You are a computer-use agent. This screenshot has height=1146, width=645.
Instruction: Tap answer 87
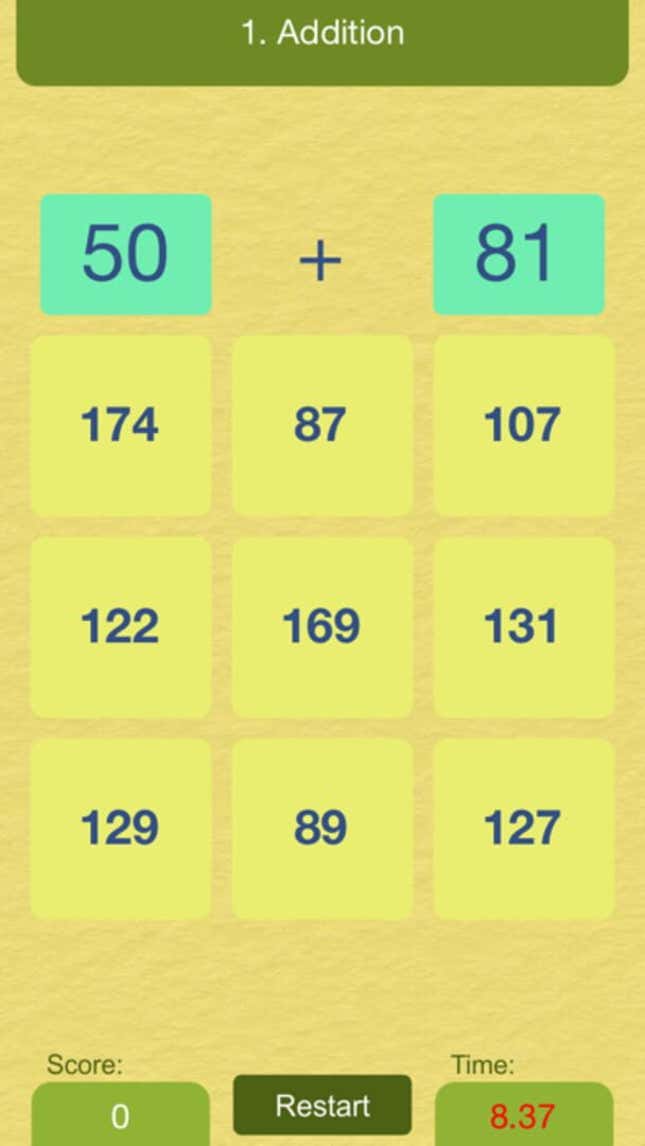pos(322,425)
